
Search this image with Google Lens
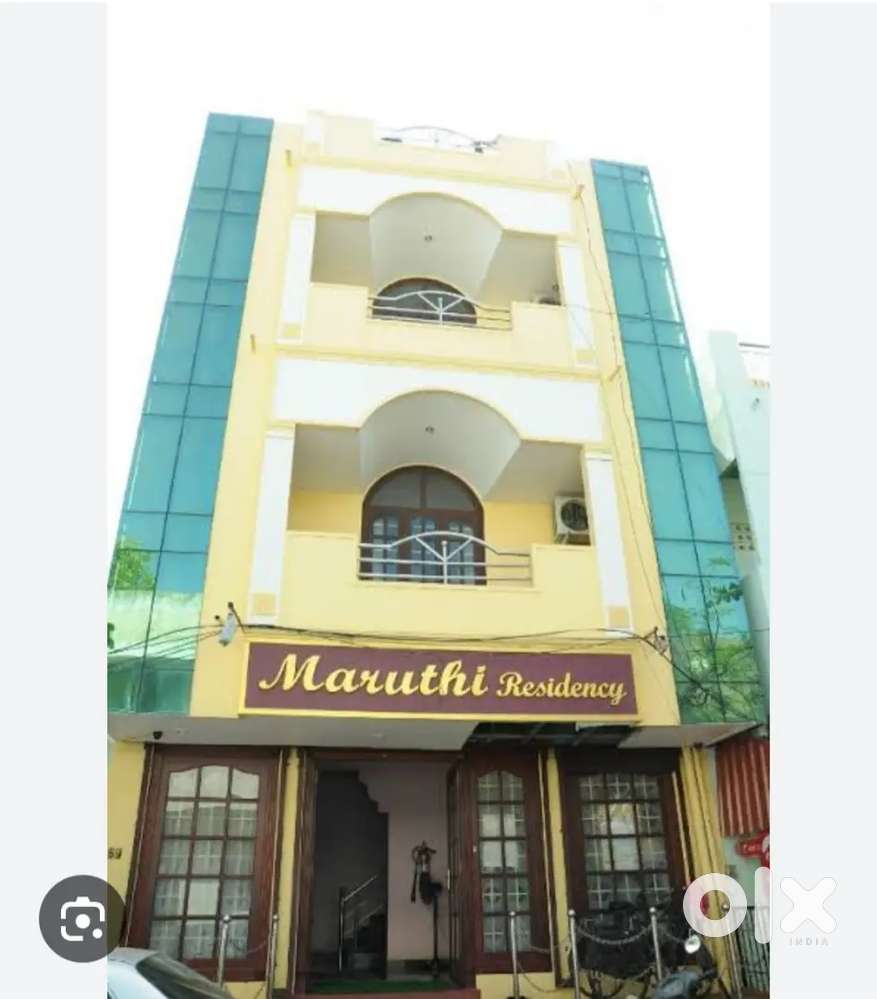click(82, 918)
